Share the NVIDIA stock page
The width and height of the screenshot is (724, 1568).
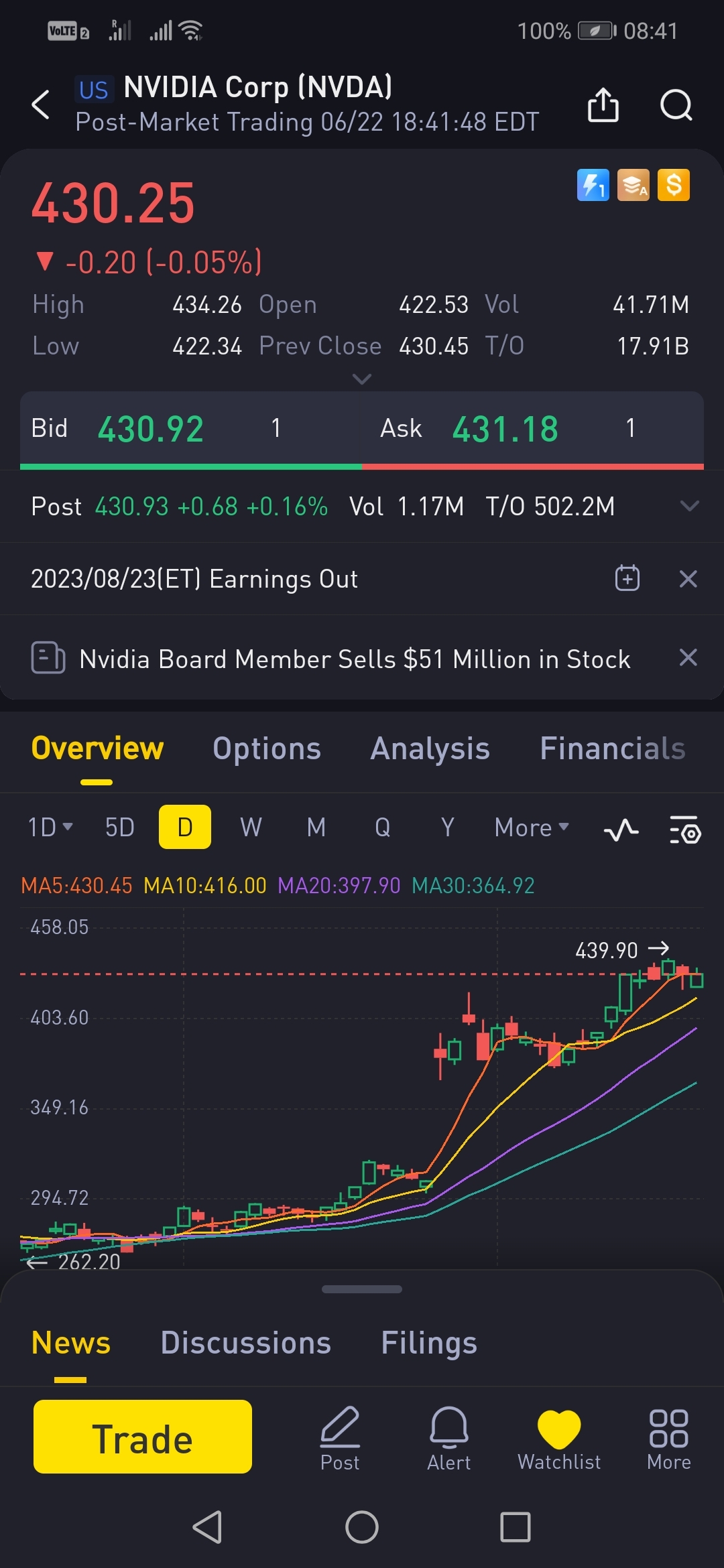click(603, 105)
